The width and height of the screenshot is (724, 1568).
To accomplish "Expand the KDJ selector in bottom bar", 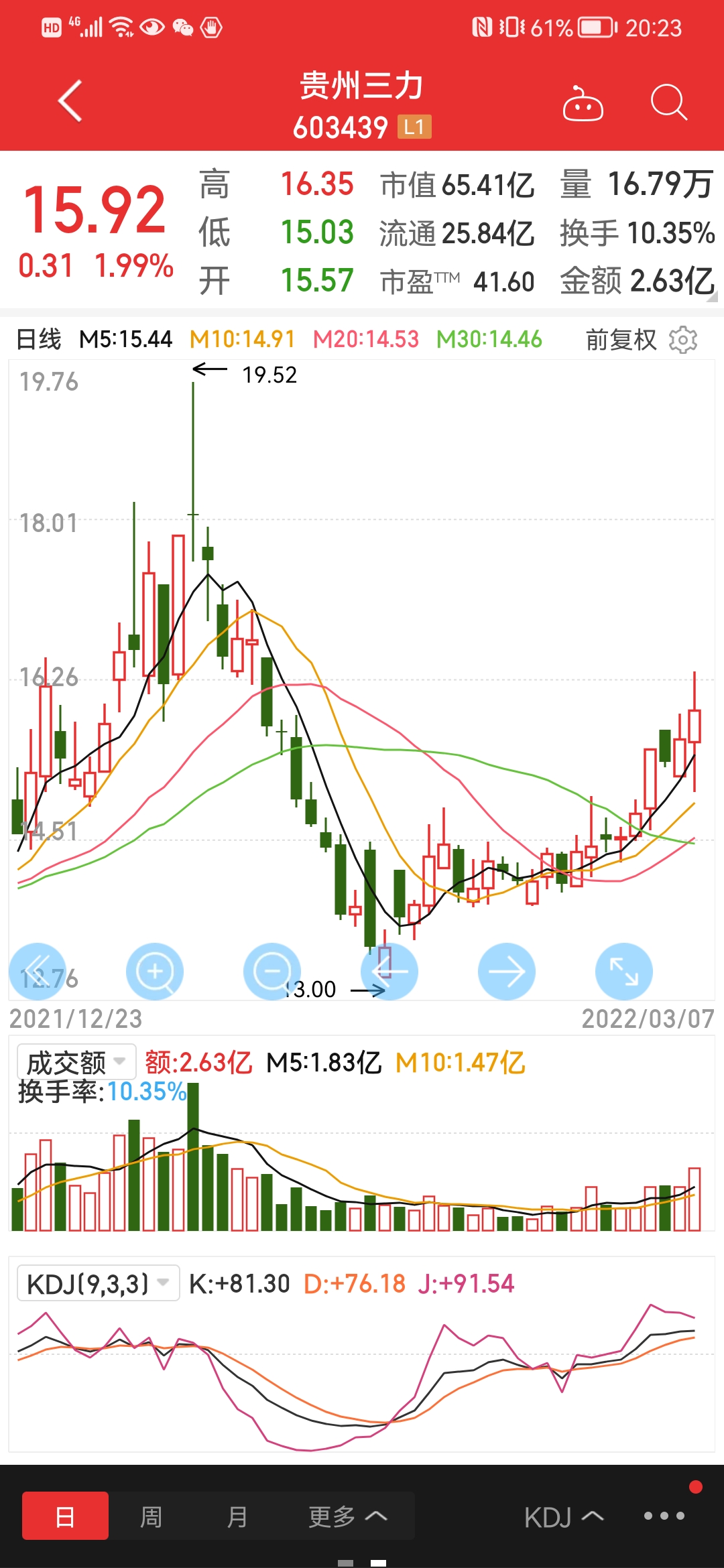I will (564, 1517).
